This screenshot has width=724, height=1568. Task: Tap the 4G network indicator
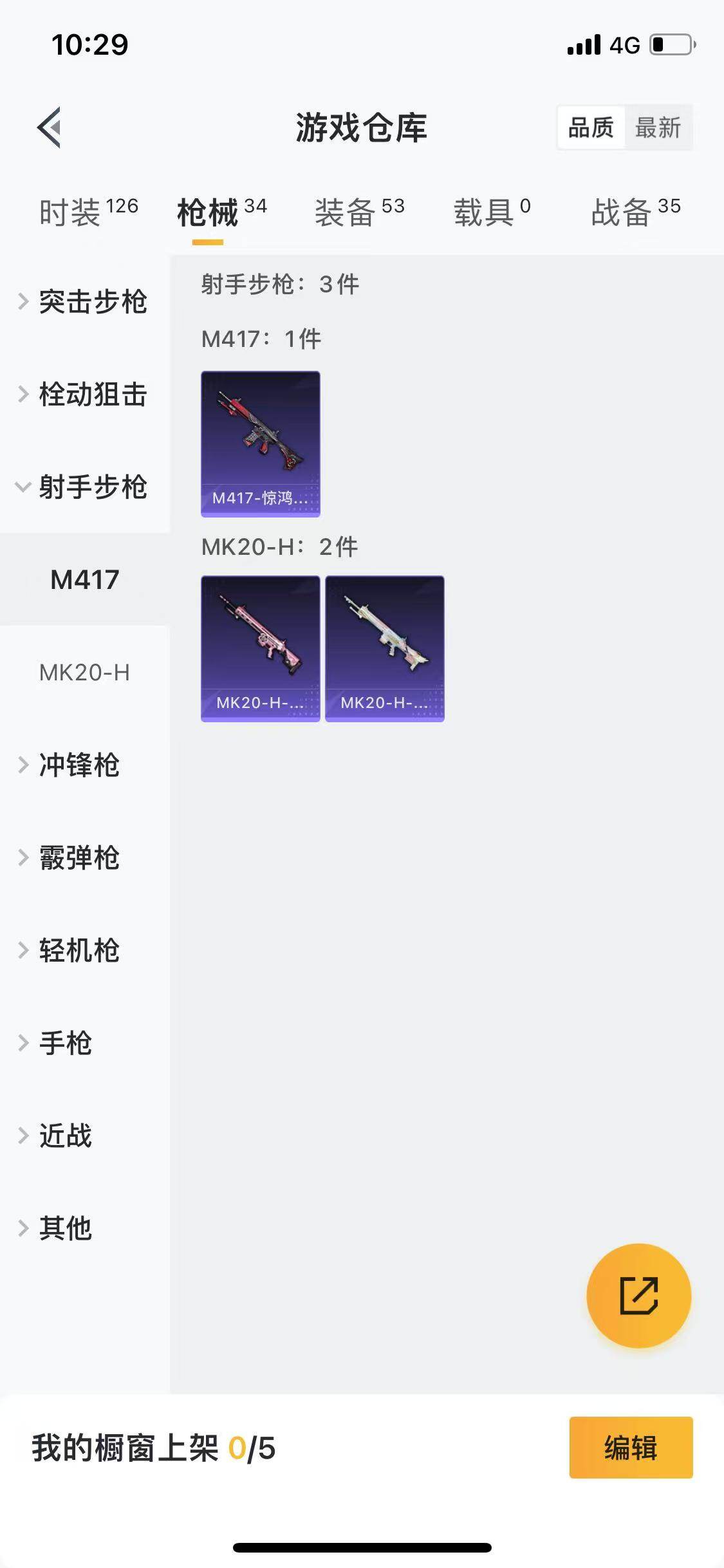(x=622, y=44)
